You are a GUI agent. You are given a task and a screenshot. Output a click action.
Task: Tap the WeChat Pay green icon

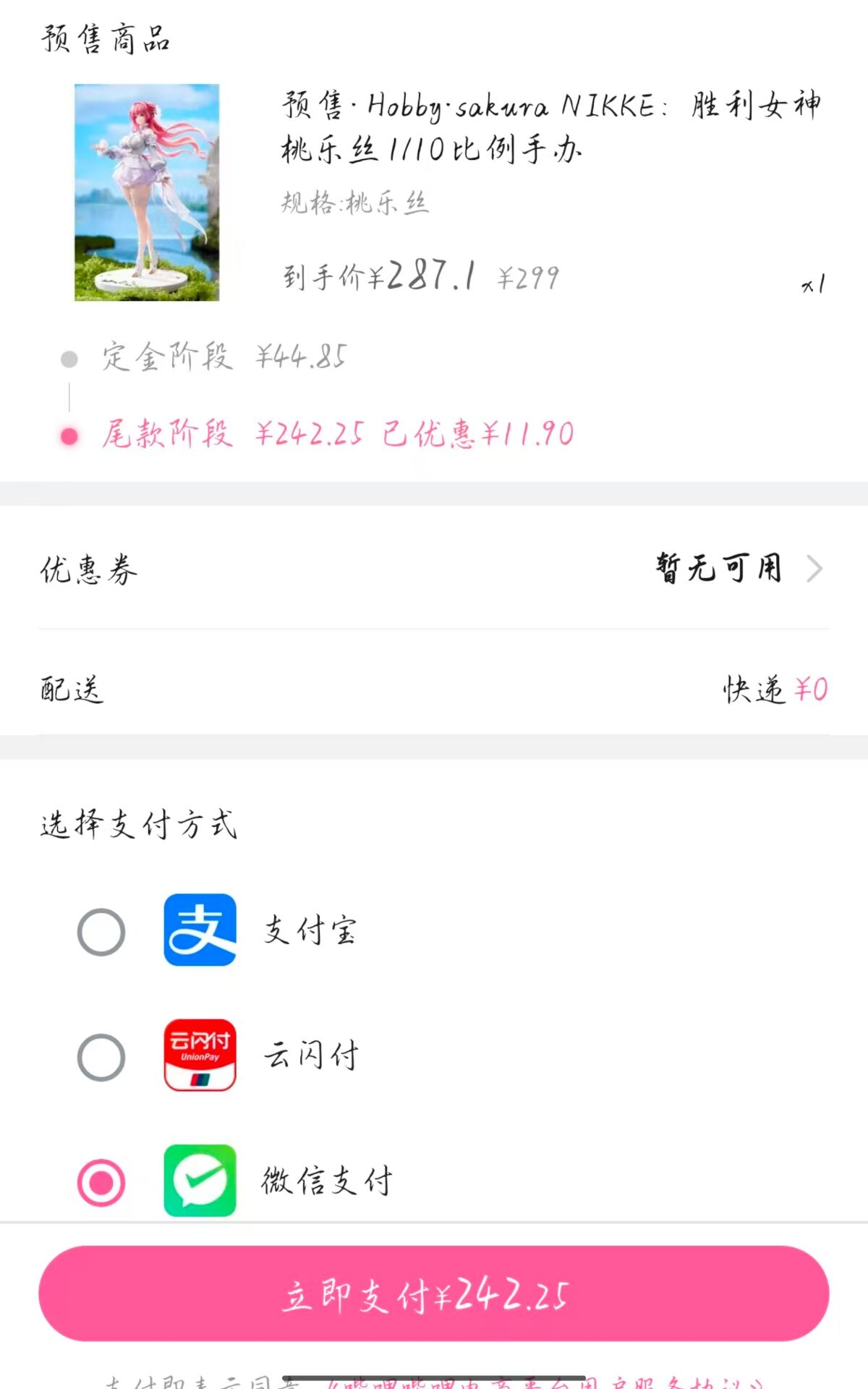point(200,1181)
